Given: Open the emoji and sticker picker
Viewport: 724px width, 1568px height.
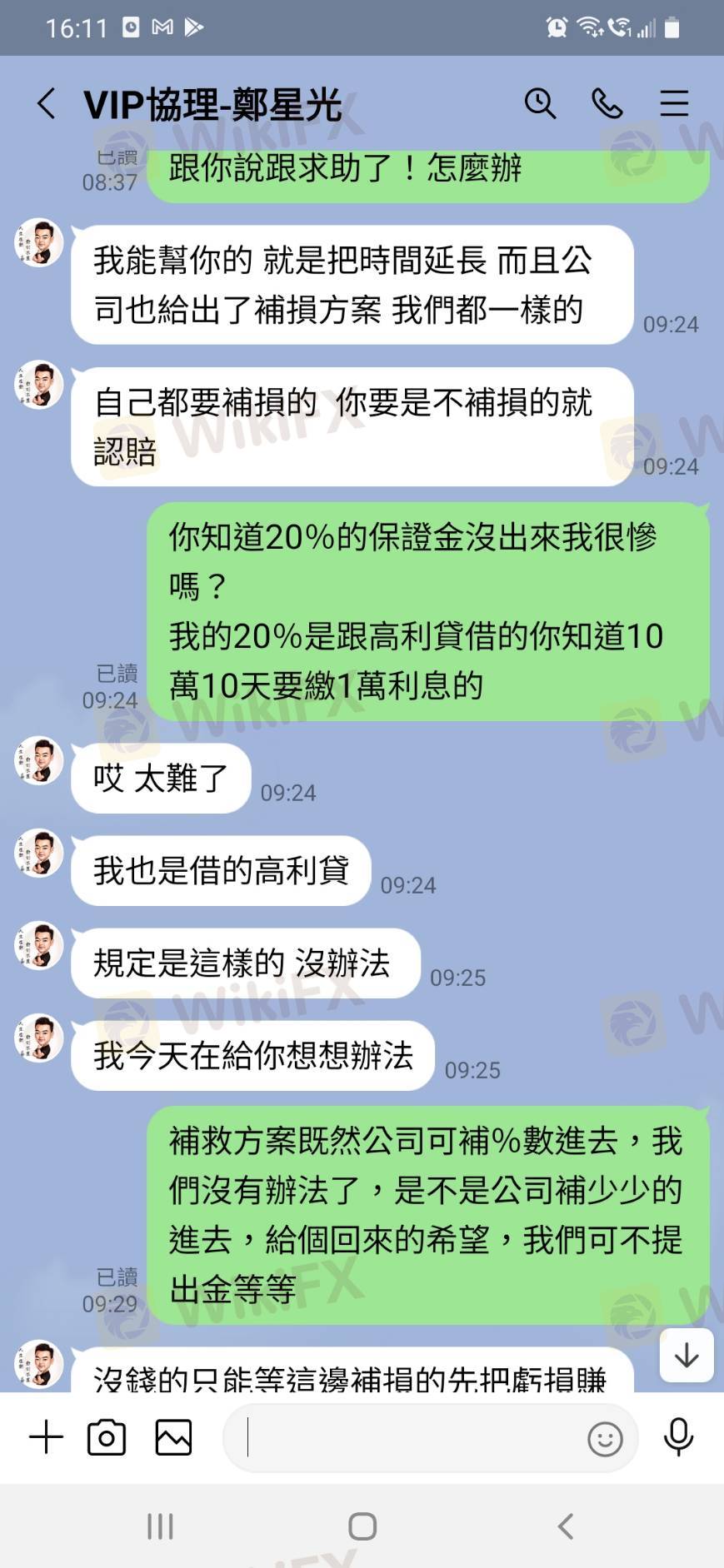Looking at the screenshot, I should point(605,1438).
